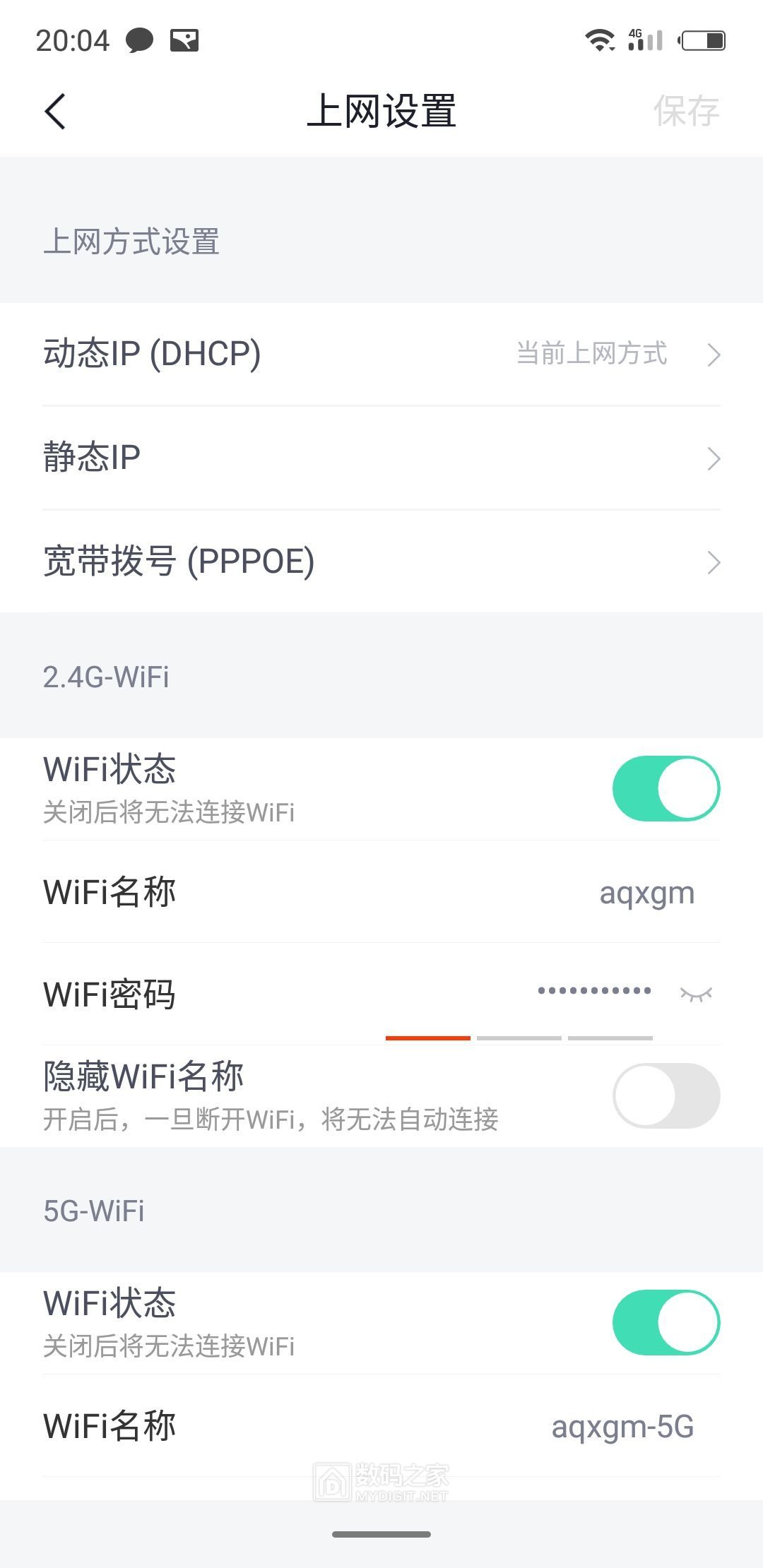This screenshot has width=763, height=1568.
Task: Tap the 4G signal strength icon
Action: 646,40
